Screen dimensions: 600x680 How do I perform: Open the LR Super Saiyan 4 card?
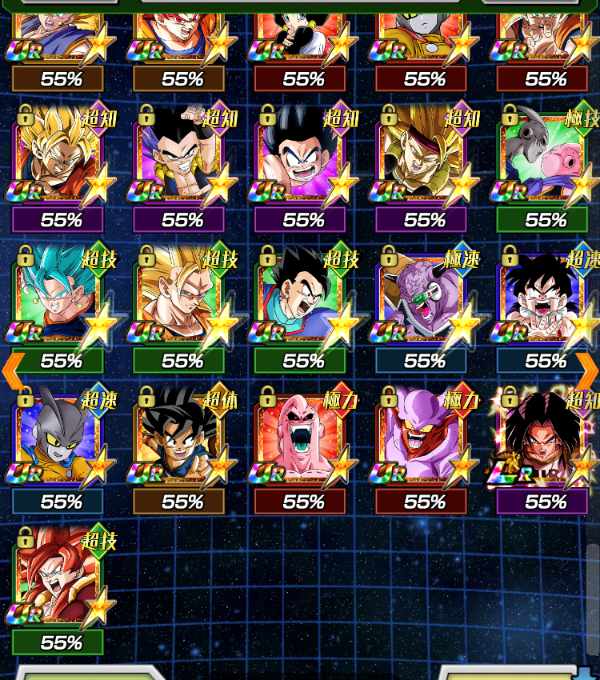[544, 442]
